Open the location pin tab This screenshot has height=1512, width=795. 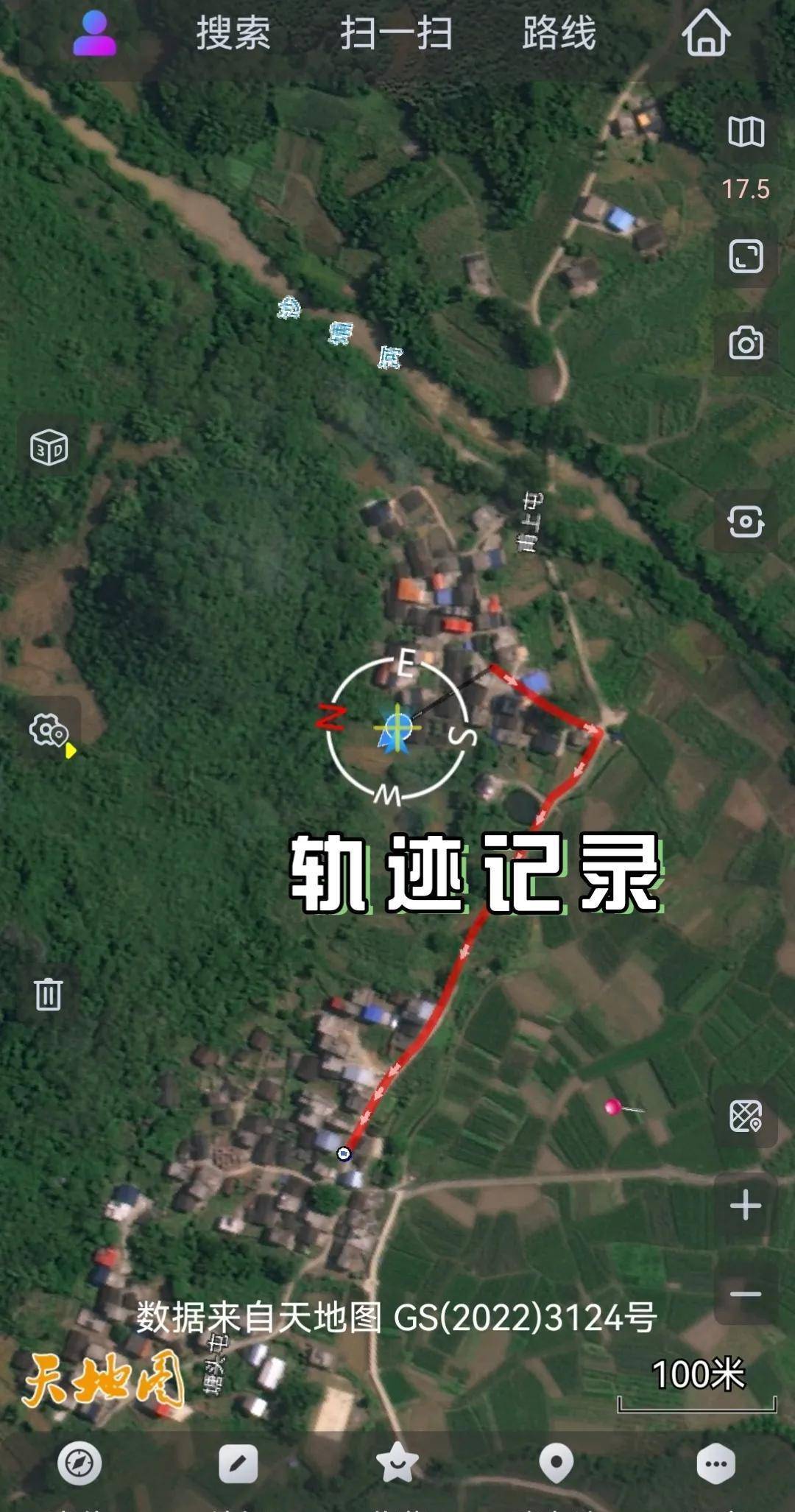pos(556,1463)
